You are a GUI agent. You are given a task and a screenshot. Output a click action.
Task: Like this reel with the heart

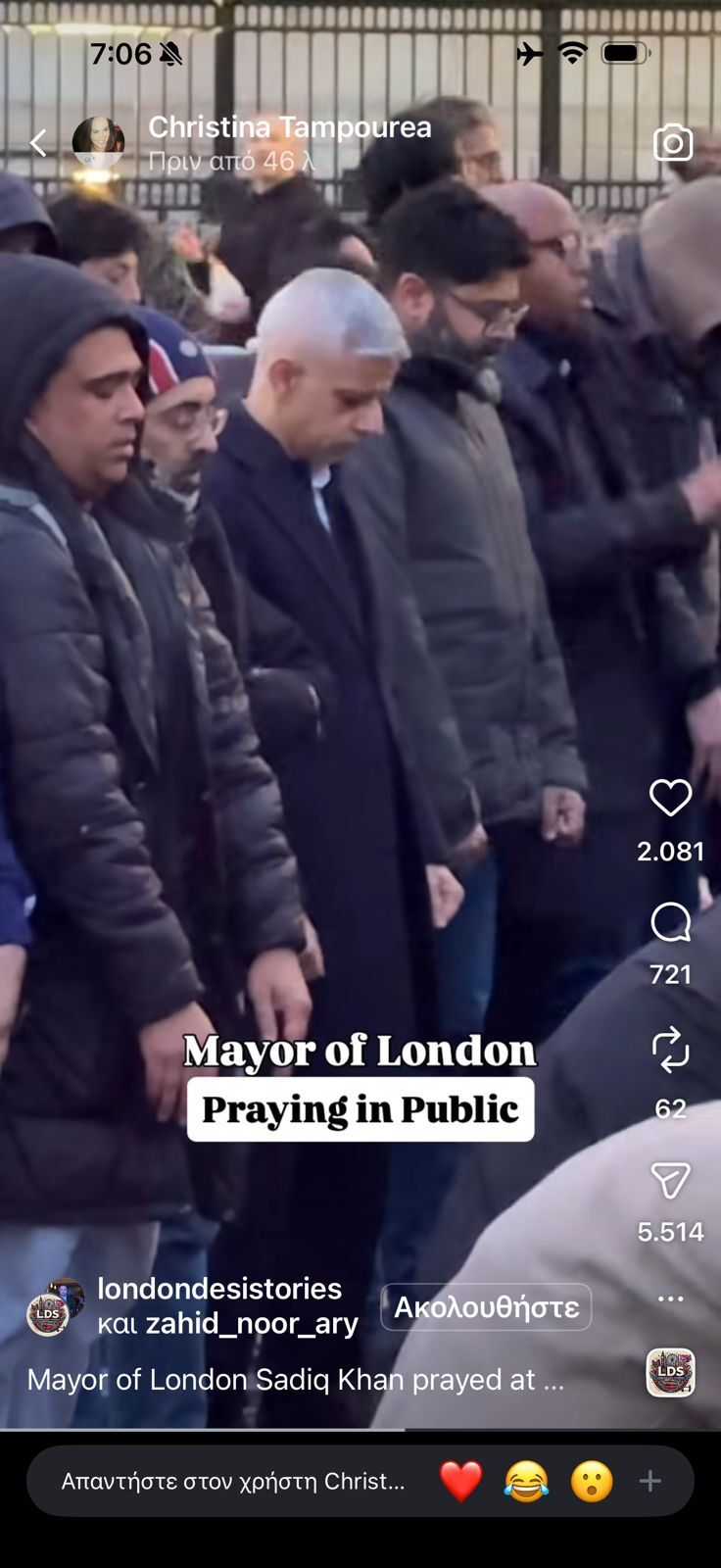pos(670,799)
